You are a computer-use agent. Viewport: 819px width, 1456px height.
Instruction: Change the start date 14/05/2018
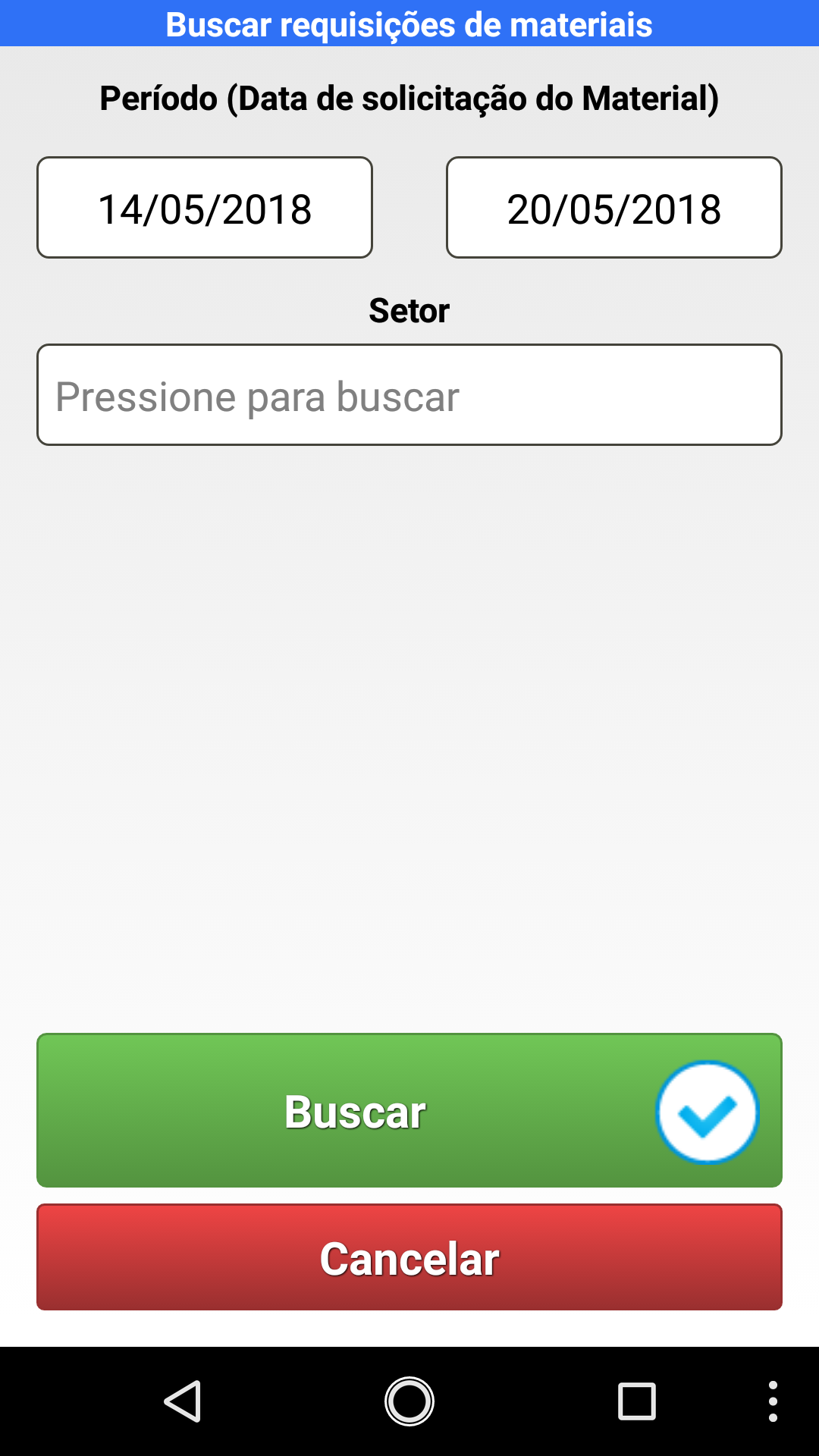[205, 208]
